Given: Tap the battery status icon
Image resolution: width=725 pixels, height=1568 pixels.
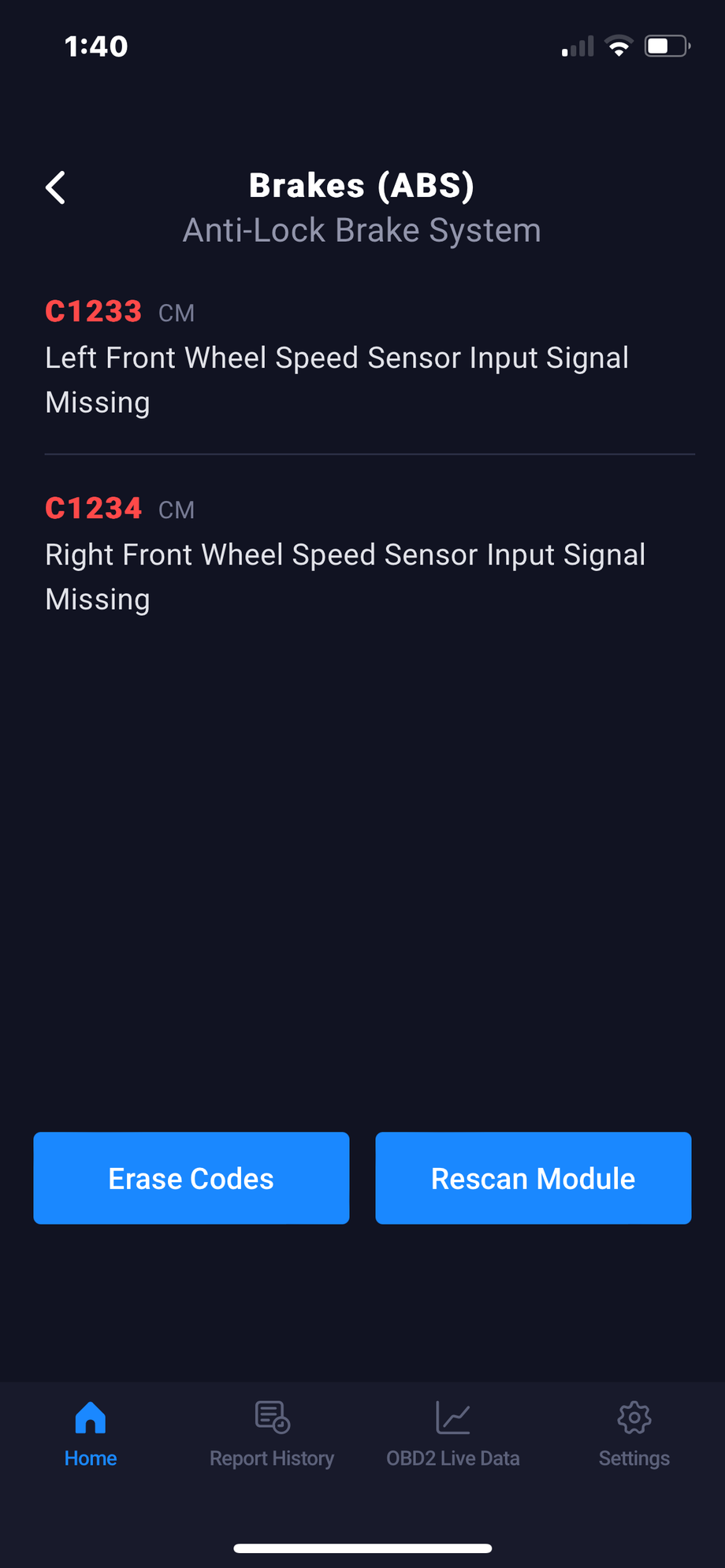Looking at the screenshot, I should tap(666, 46).
